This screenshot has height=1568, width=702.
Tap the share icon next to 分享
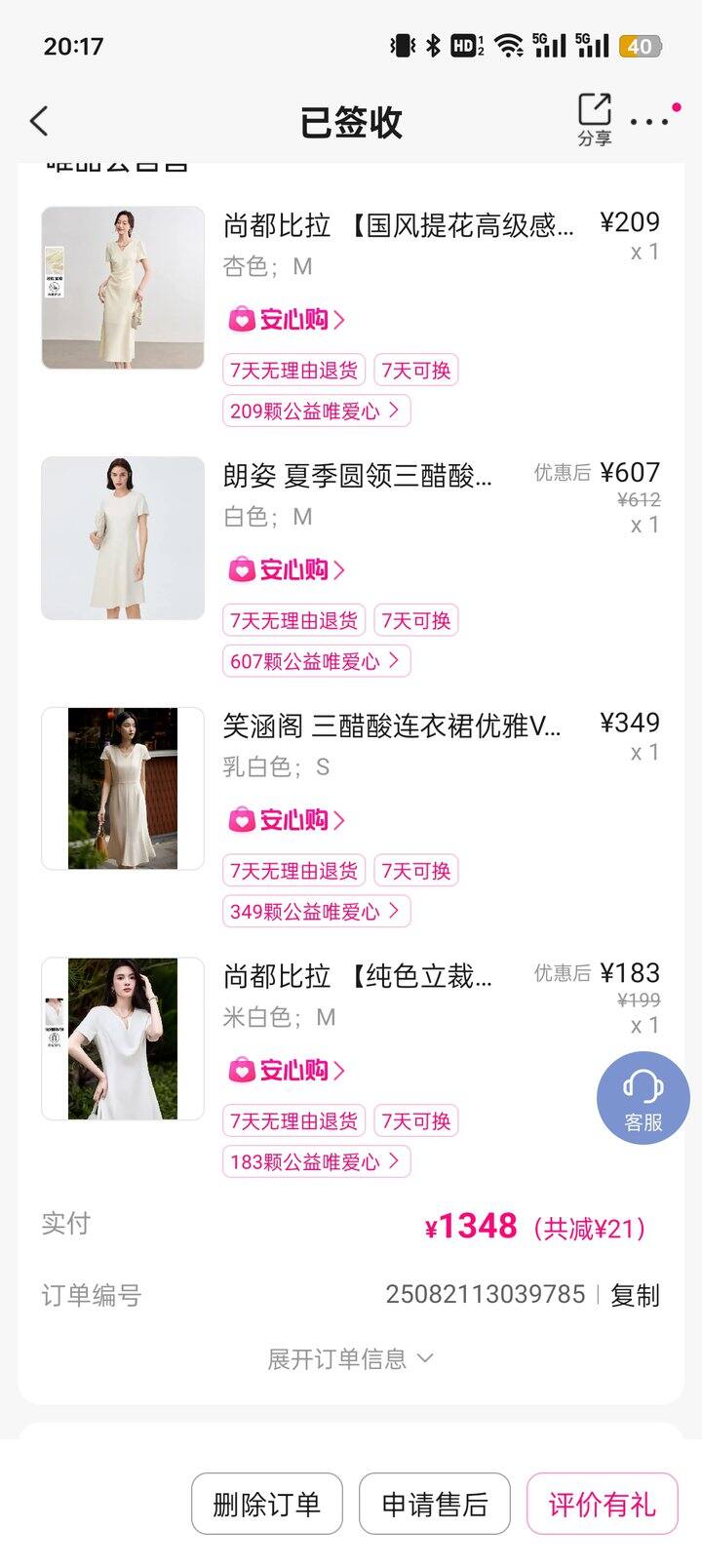(x=593, y=110)
